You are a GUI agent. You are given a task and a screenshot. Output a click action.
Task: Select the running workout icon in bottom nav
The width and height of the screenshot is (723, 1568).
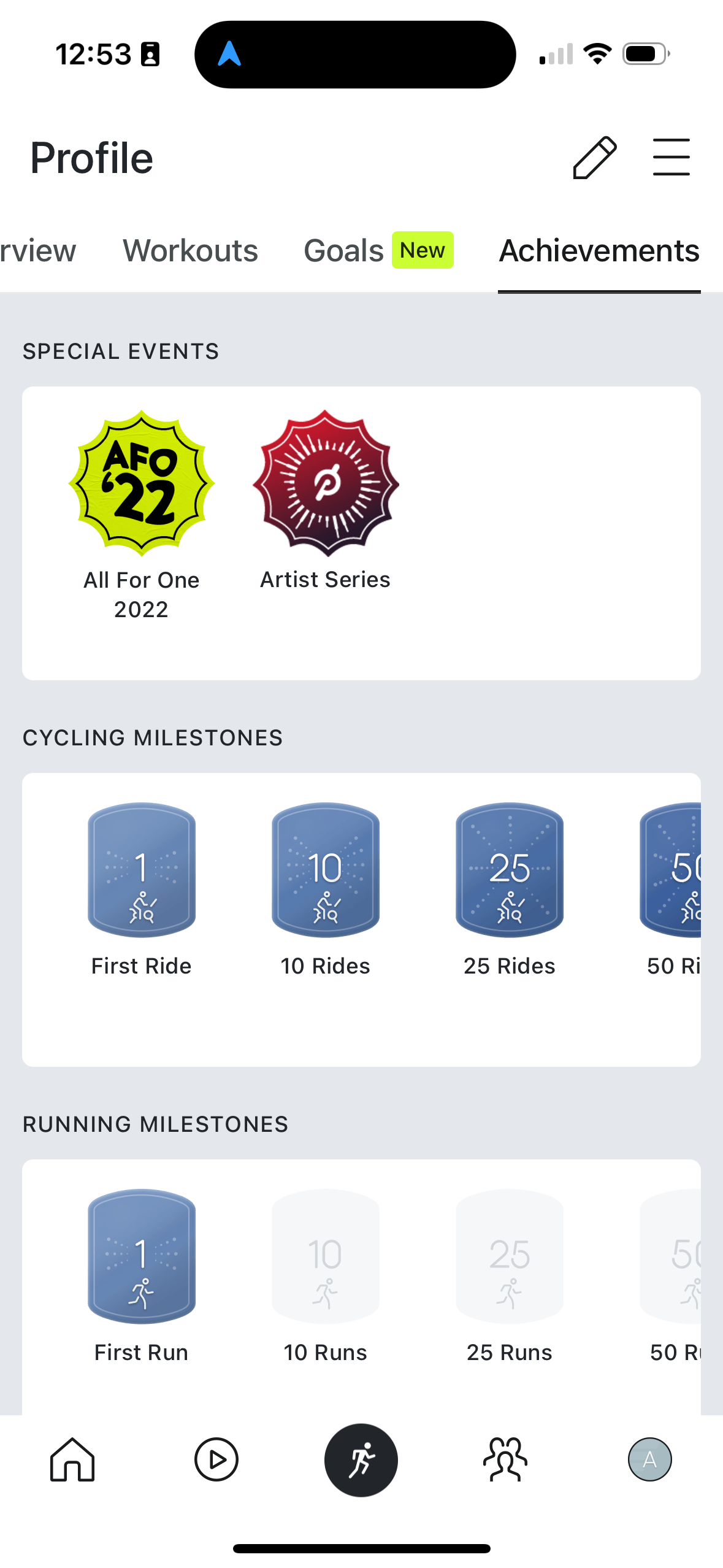361,1460
